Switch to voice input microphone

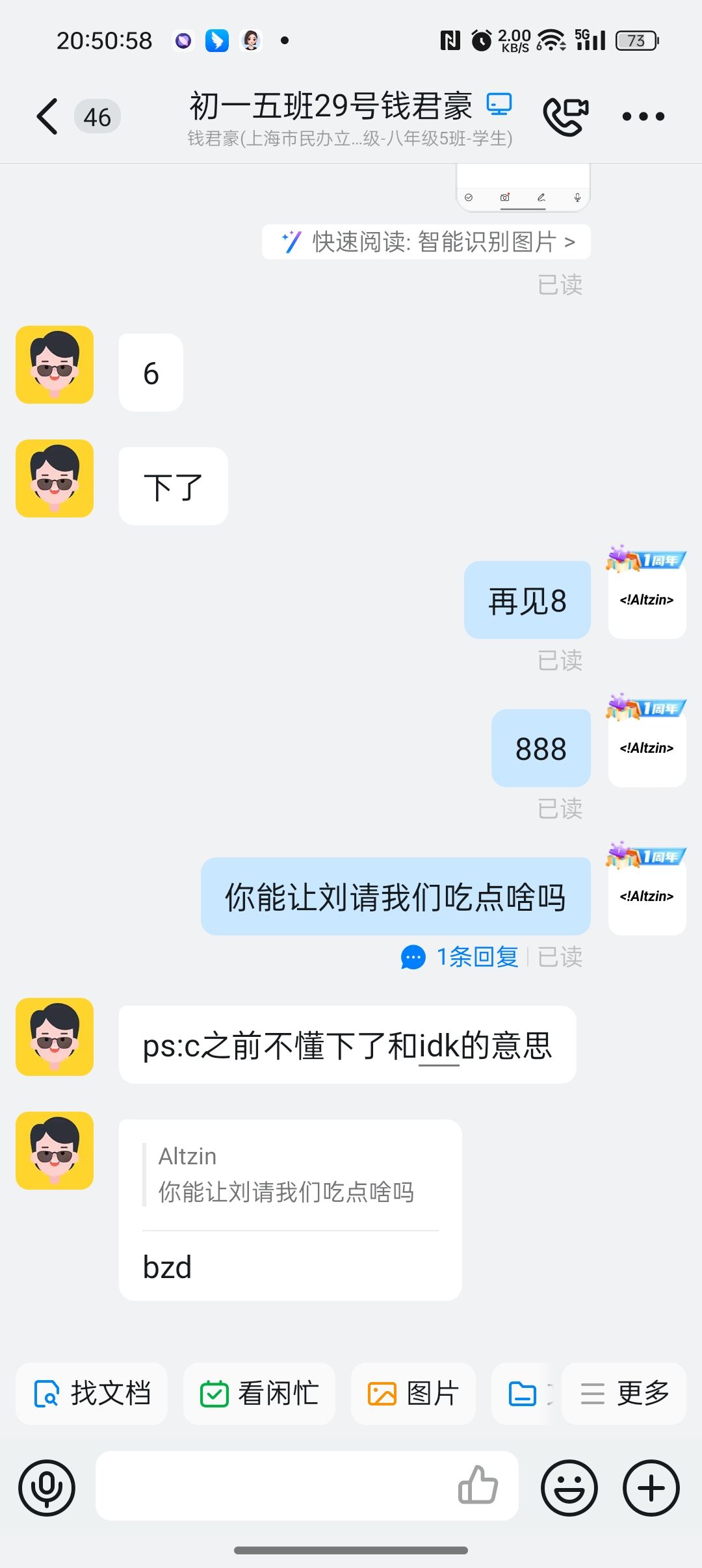[x=47, y=1487]
